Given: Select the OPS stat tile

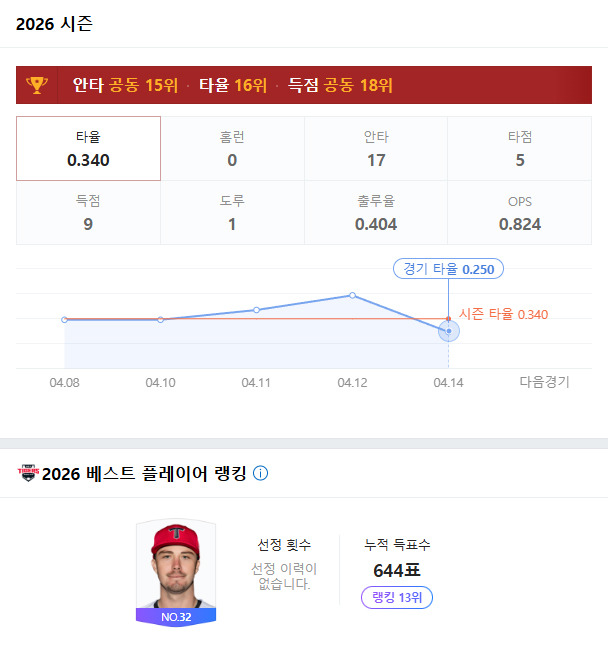Looking at the screenshot, I should pyautogui.click(x=520, y=213).
